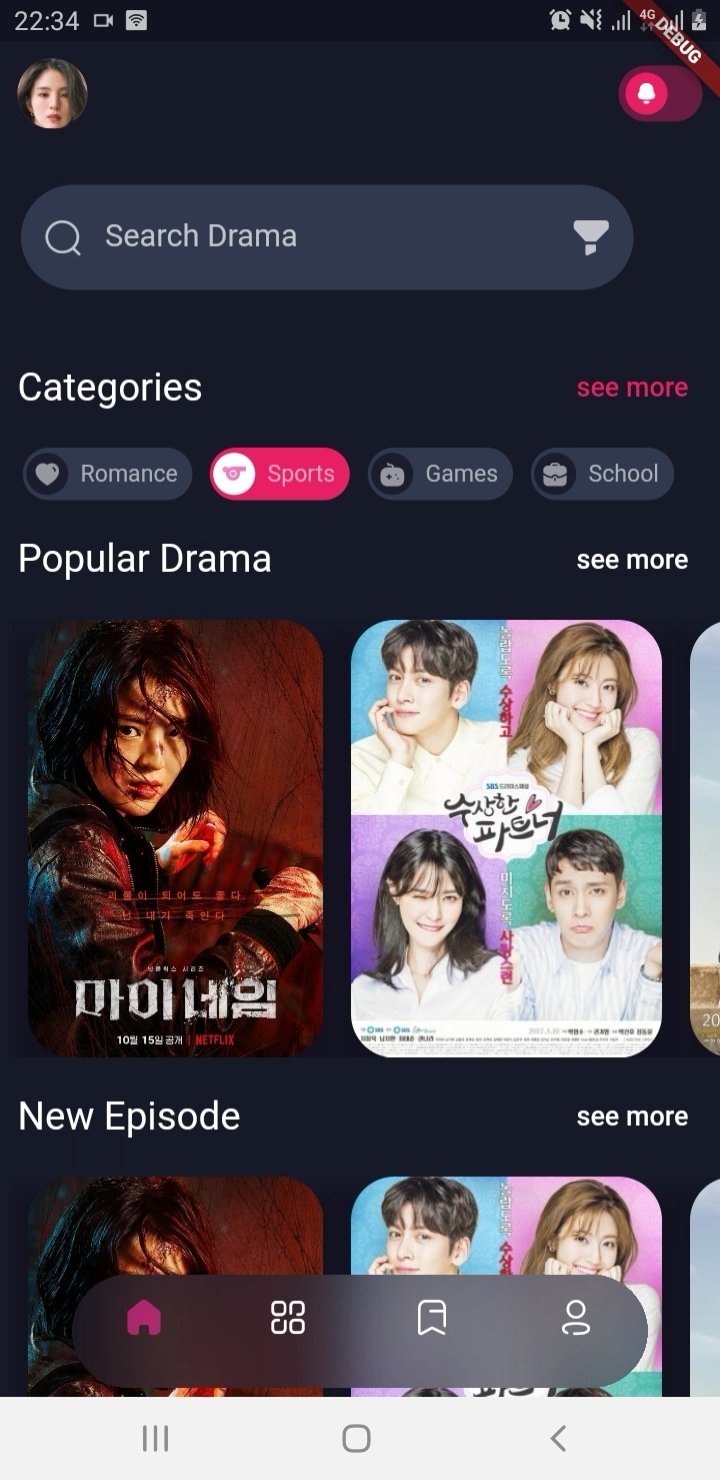The image size is (720, 1480).
Task: Toggle the notification bell switch
Action: coord(660,94)
